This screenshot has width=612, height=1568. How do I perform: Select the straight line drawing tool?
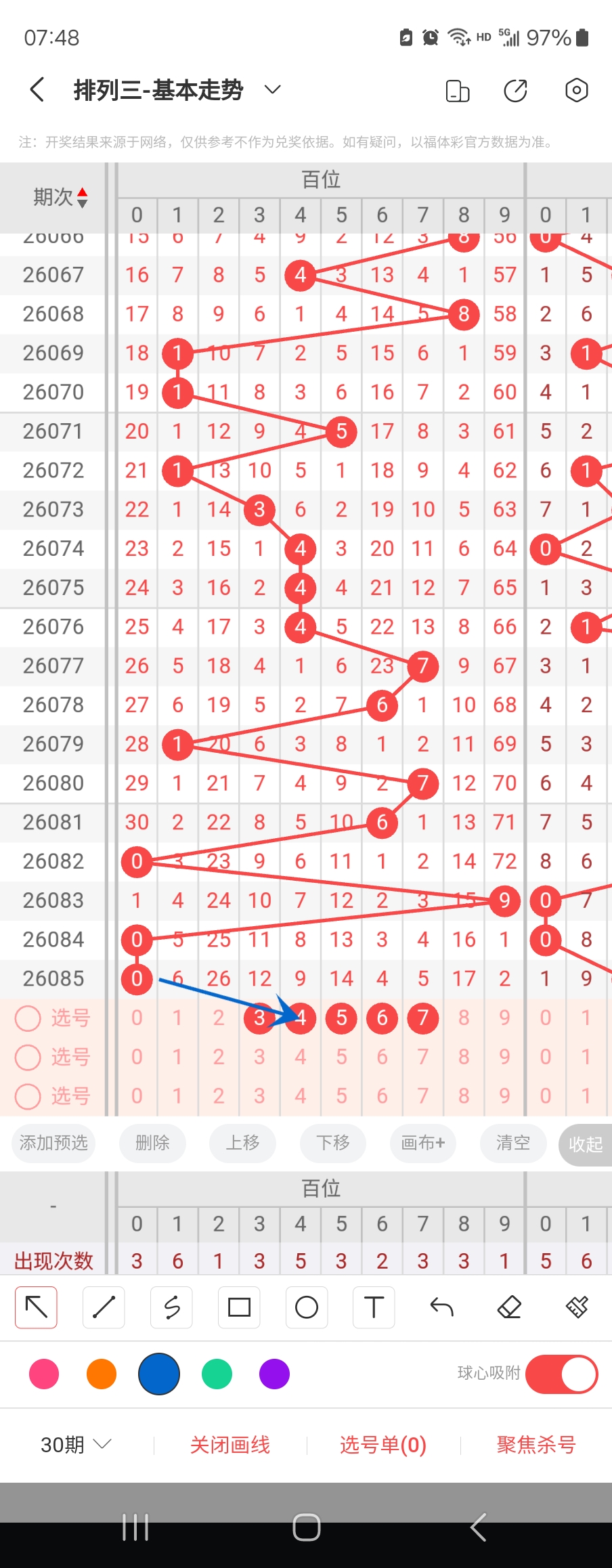pyautogui.click(x=104, y=1307)
